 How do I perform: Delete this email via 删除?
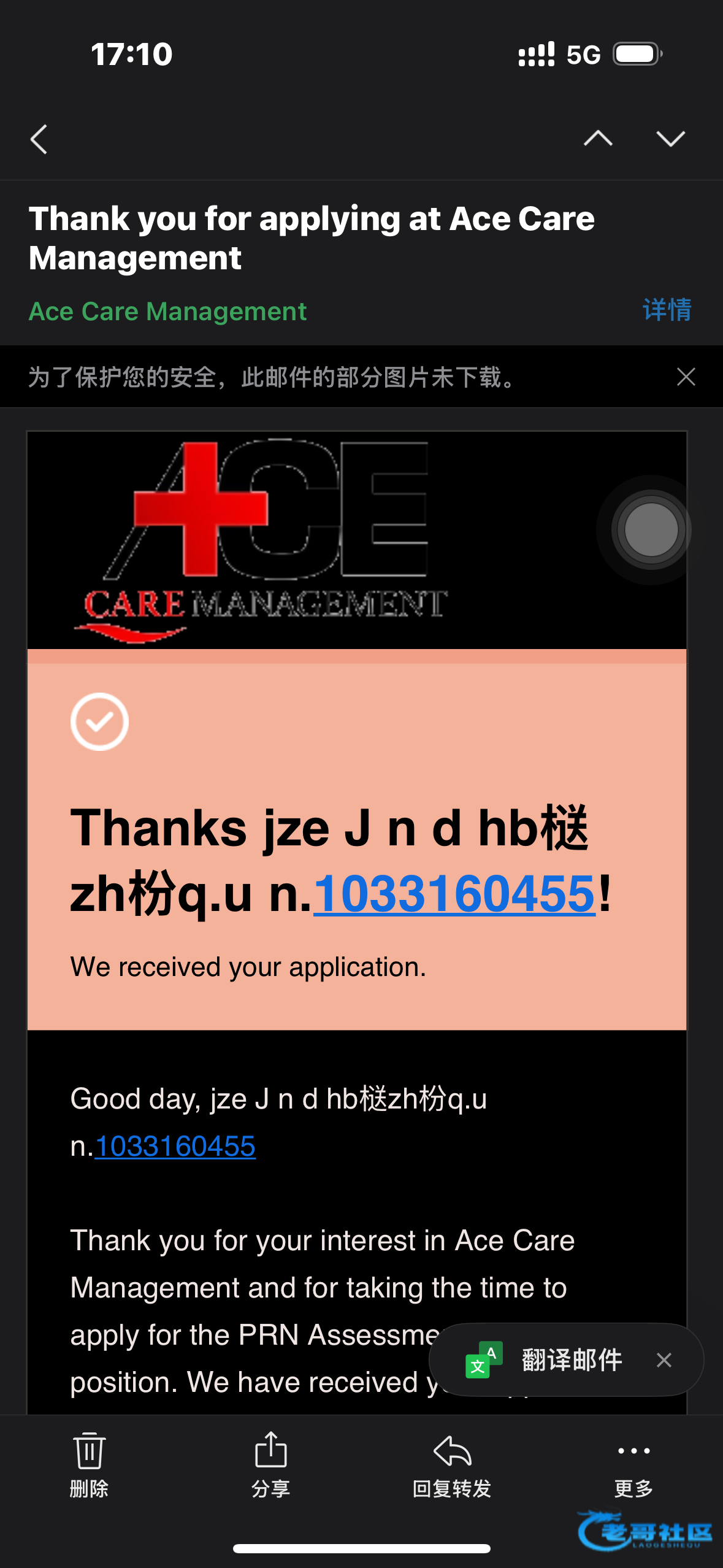(89, 1464)
